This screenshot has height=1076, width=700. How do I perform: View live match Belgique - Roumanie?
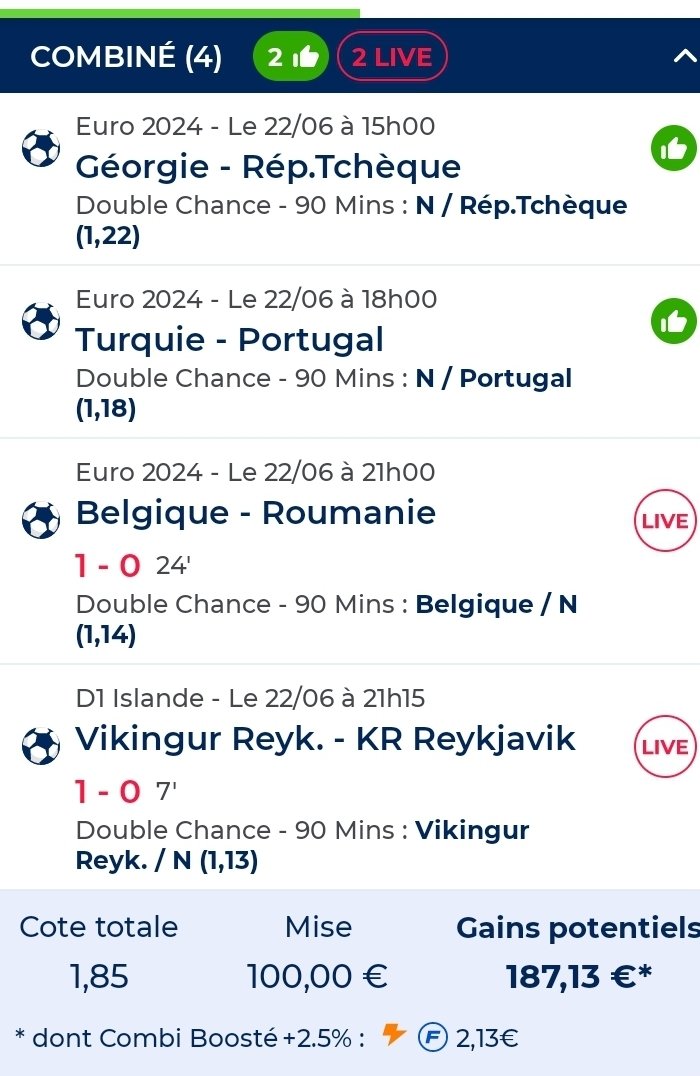[x=664, y=521]
